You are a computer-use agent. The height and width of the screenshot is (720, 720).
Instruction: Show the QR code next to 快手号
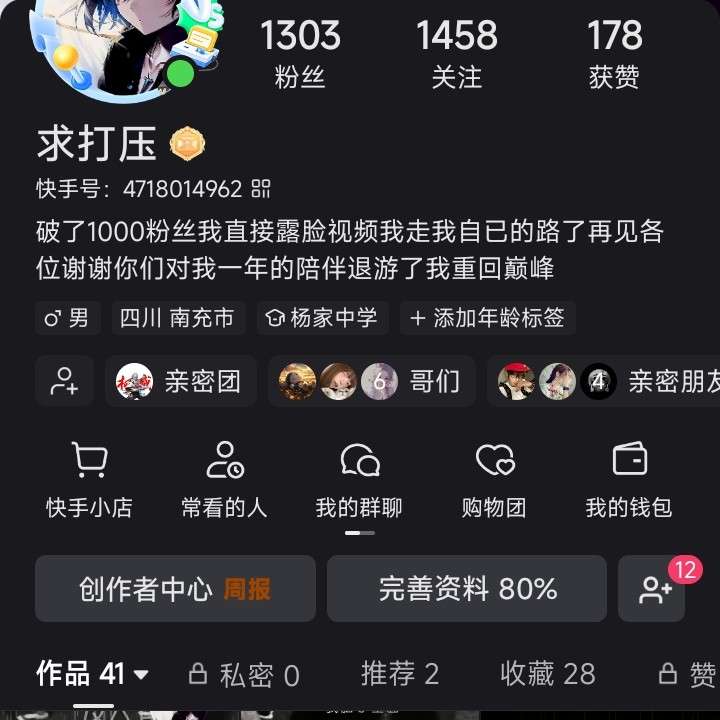point(261,188)
